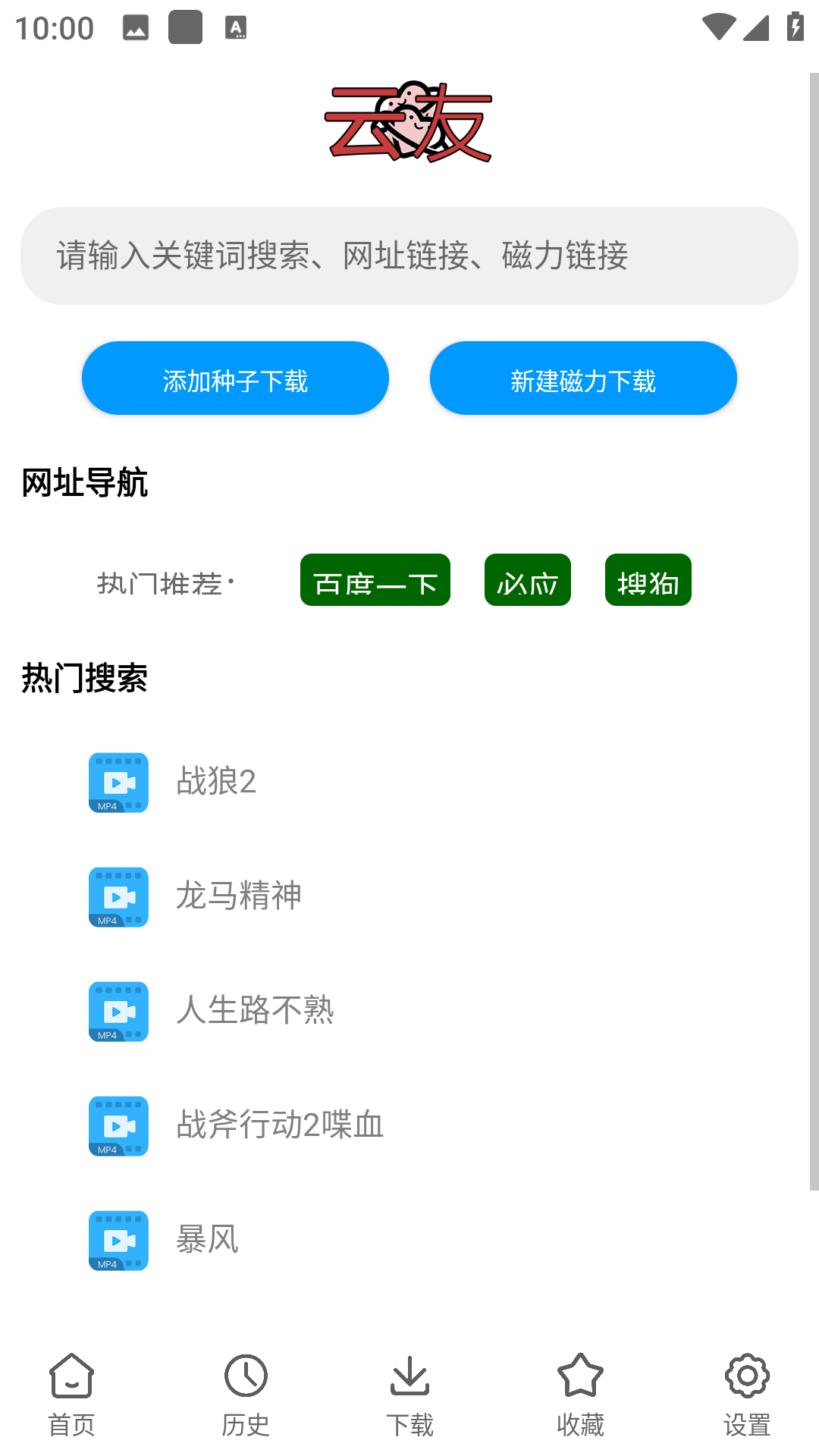Image resolution: width=819 pixels, height=1456 pixels.
Task: Switch to the 历史 tab
Action: 246,1395
